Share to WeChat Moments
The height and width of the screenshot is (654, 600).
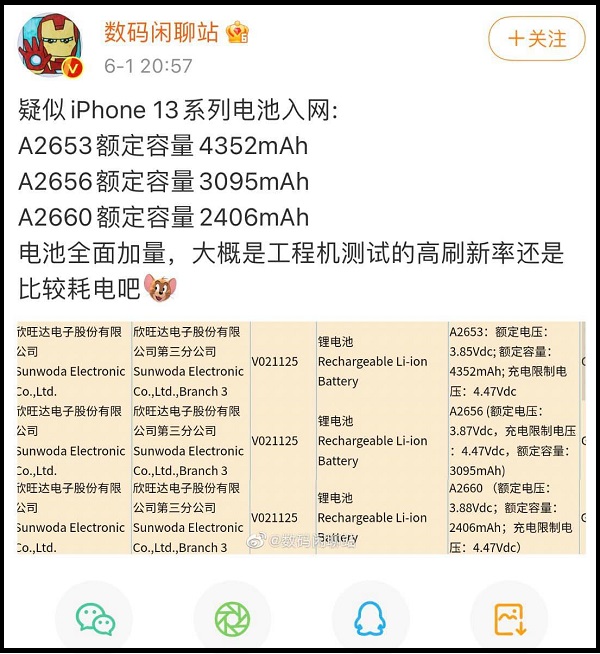[x=232, y=619]
